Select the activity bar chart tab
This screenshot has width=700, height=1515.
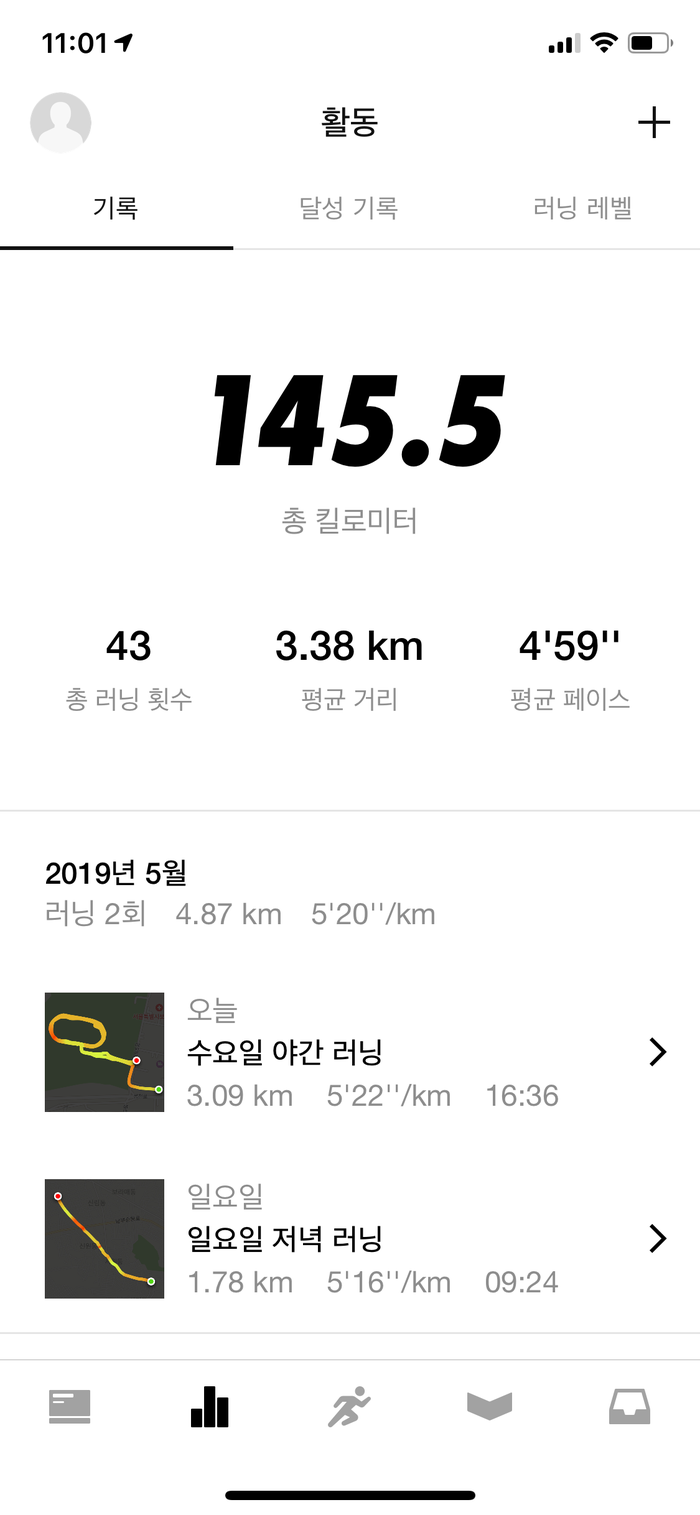click(x=210, y=1407)
